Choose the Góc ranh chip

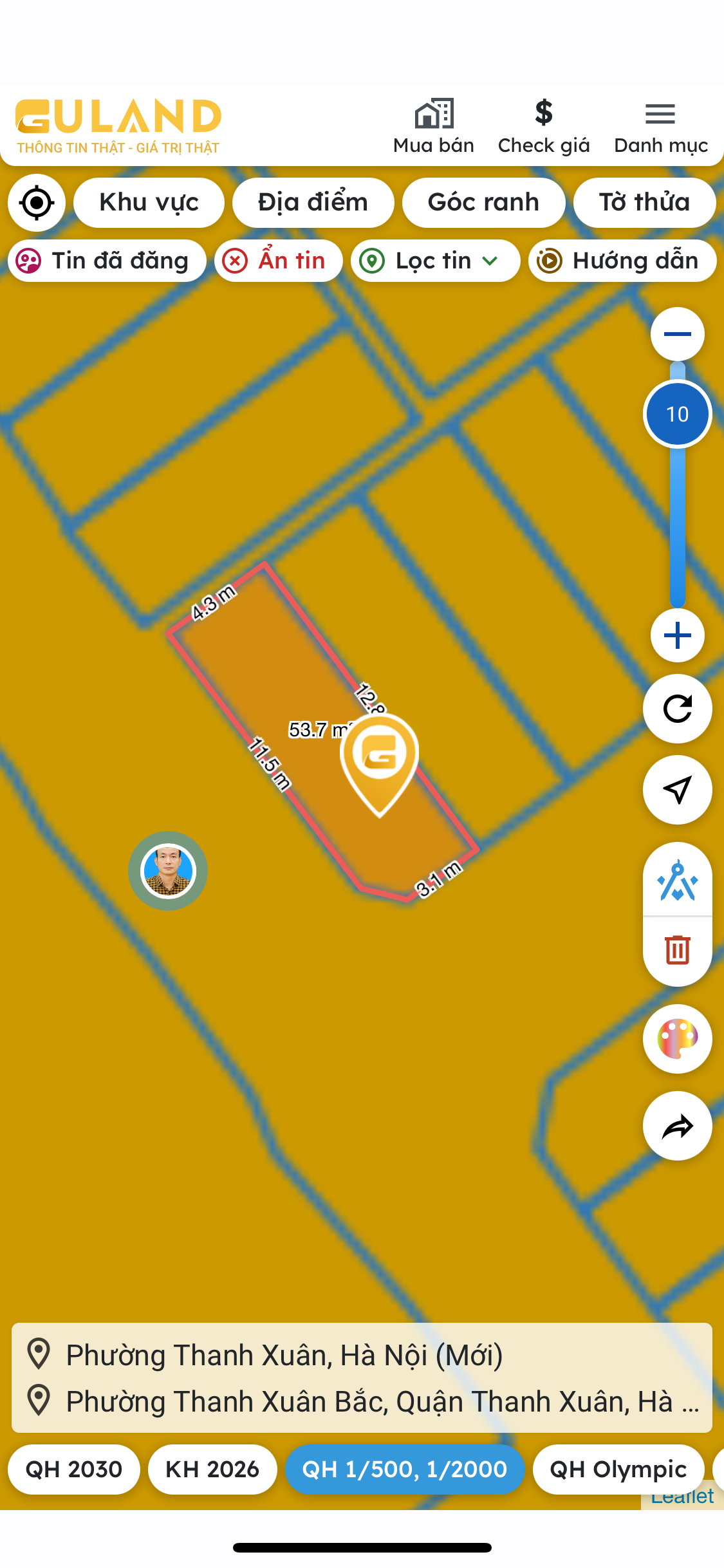click(483, 203)
